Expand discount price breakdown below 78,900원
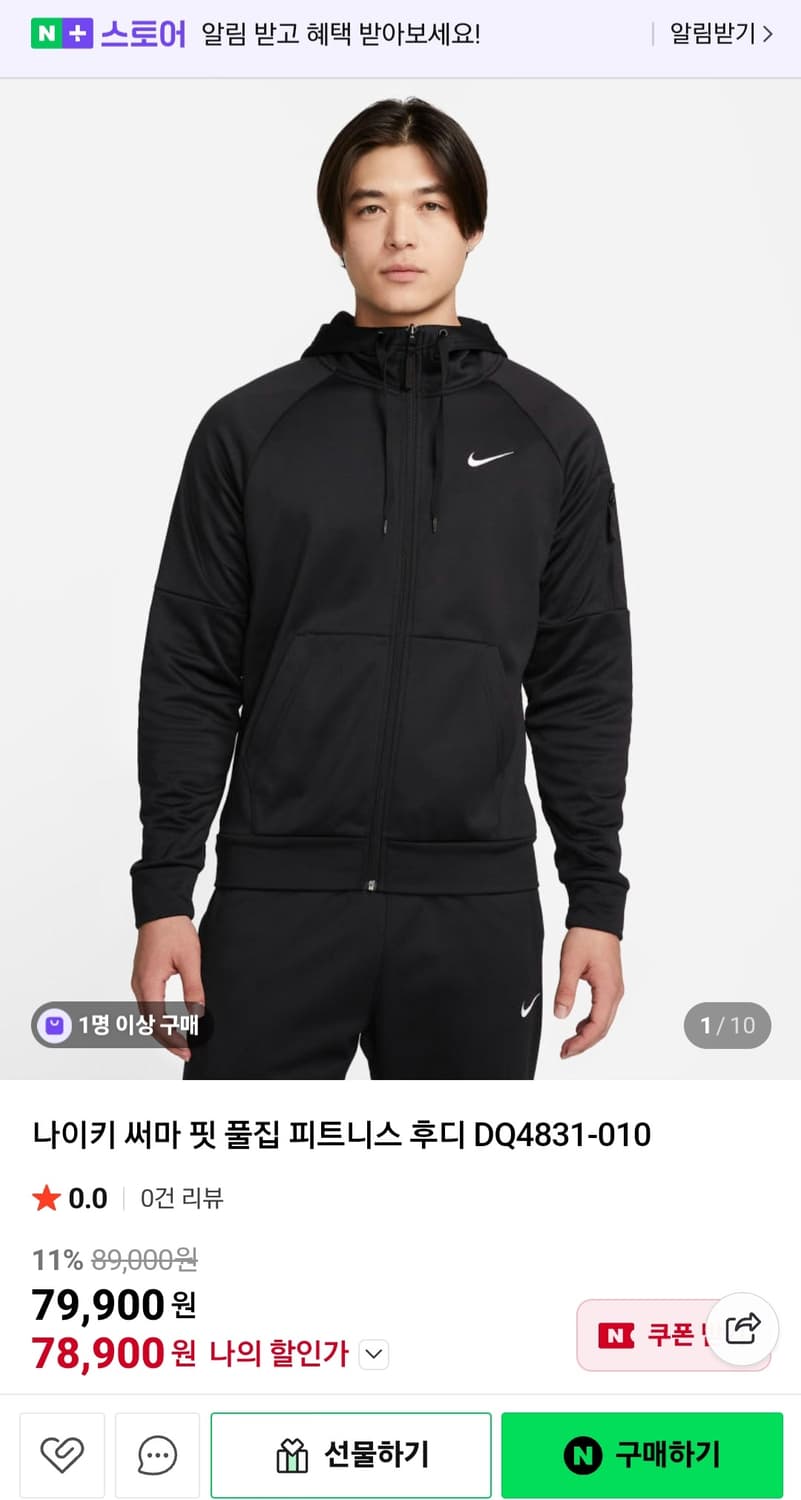The width and height of the screenshot is (801, 1500). click(373, 1355)
